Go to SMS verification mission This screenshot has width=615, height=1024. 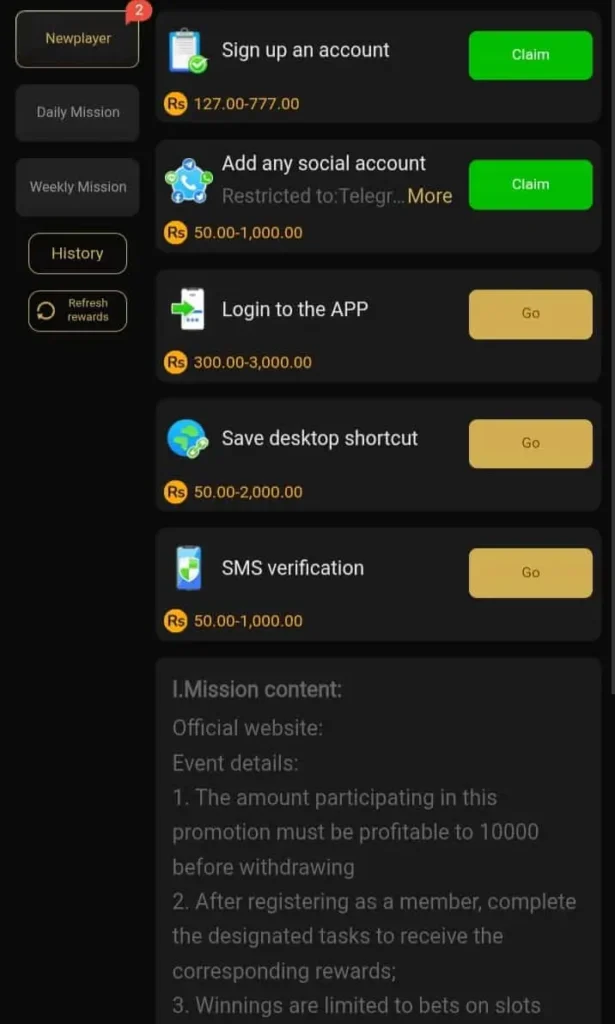pyautogui.click(x=530, y=572)
